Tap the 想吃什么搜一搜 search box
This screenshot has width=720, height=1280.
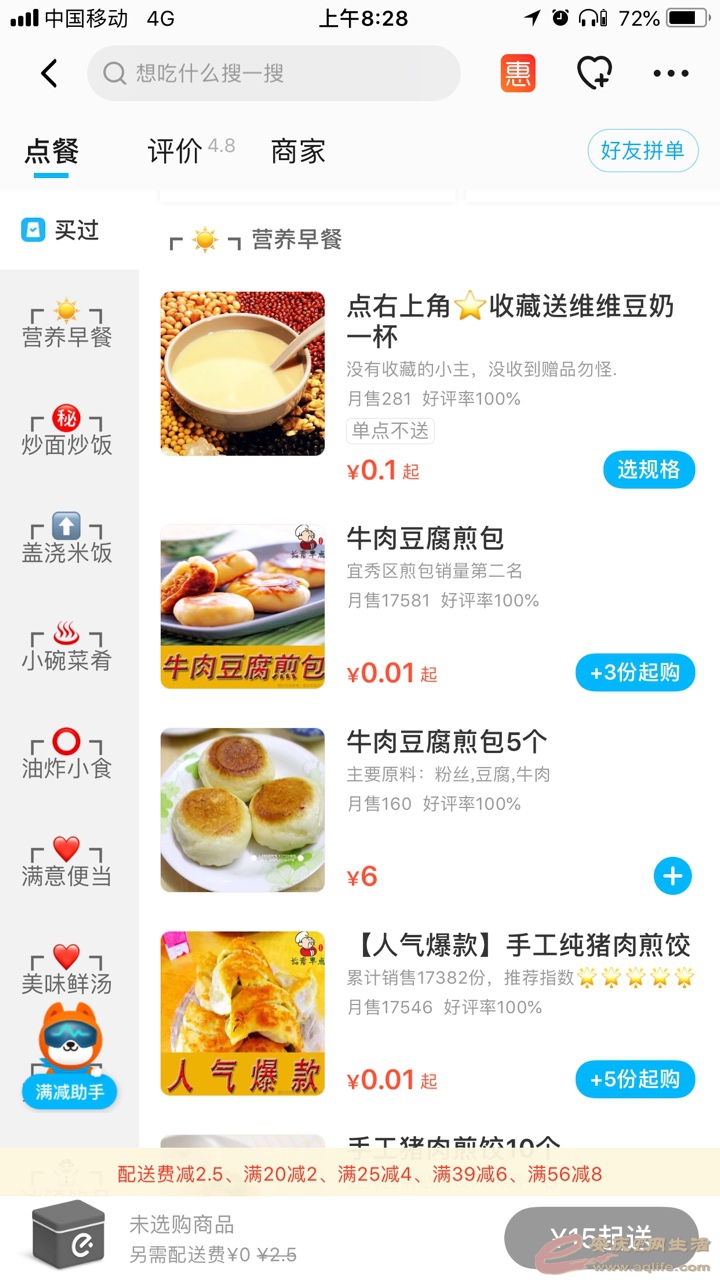[273, 73]
